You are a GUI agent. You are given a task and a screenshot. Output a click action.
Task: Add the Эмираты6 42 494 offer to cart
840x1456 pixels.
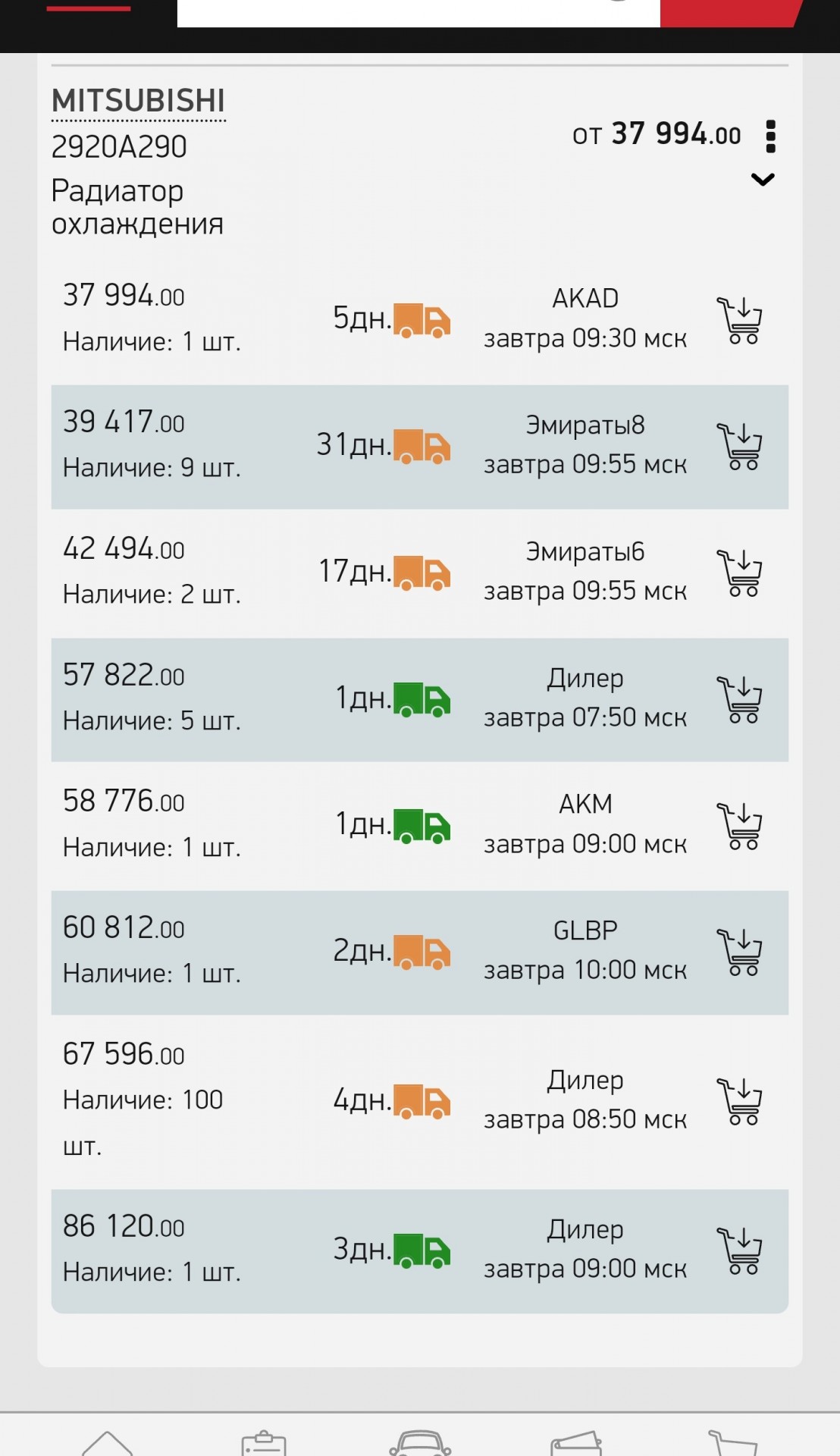[739, 573]
